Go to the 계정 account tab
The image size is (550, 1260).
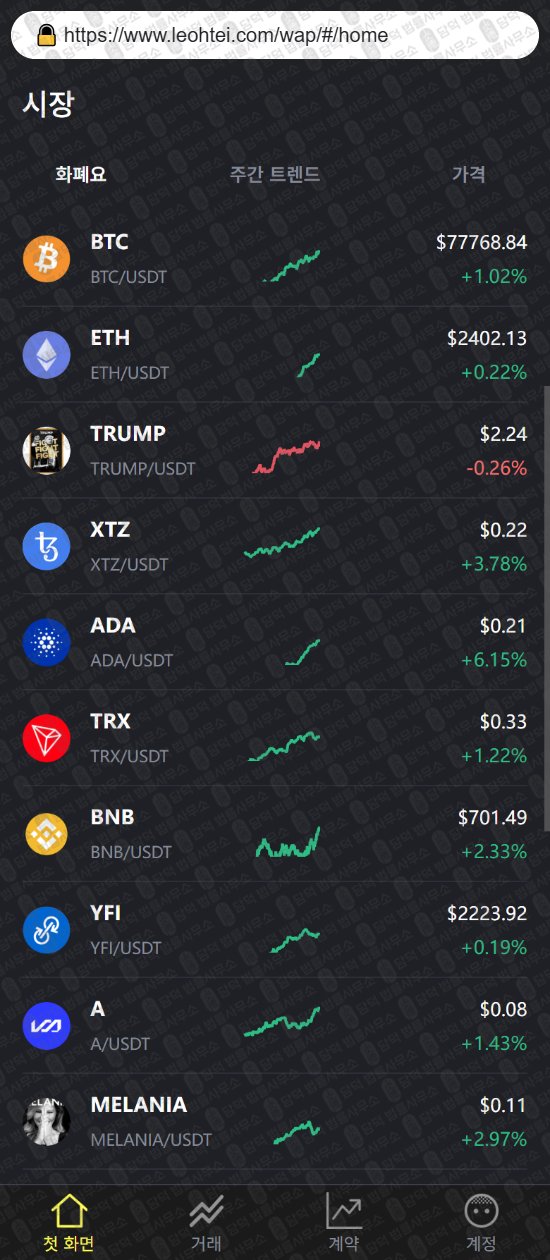pyautogui.click(x=481, y=1223)
